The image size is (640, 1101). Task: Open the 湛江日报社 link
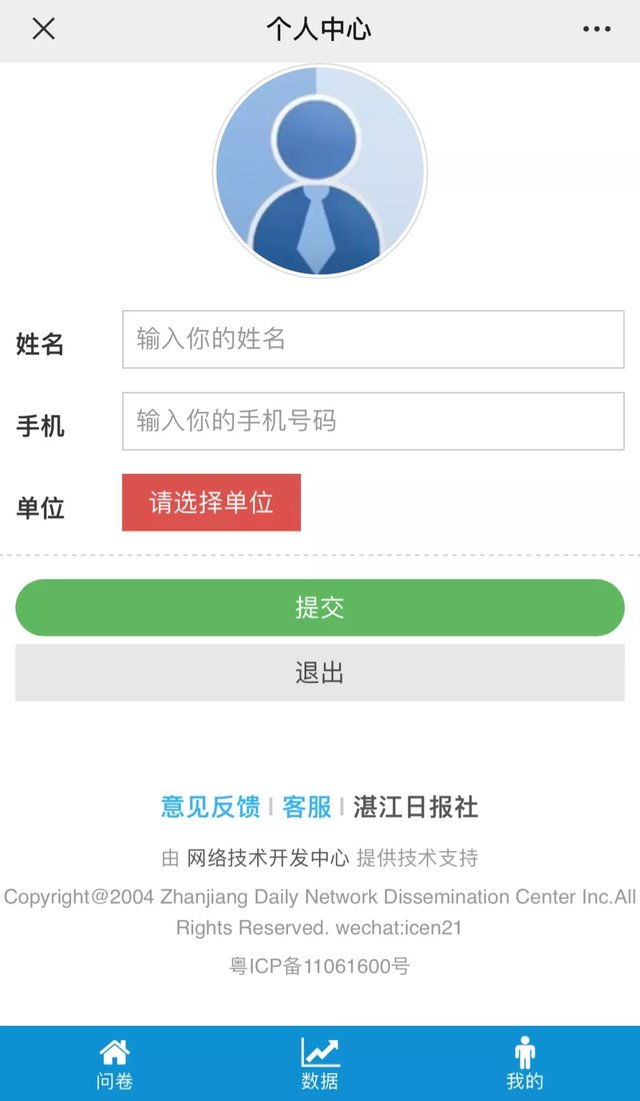(x=415, y=807)
